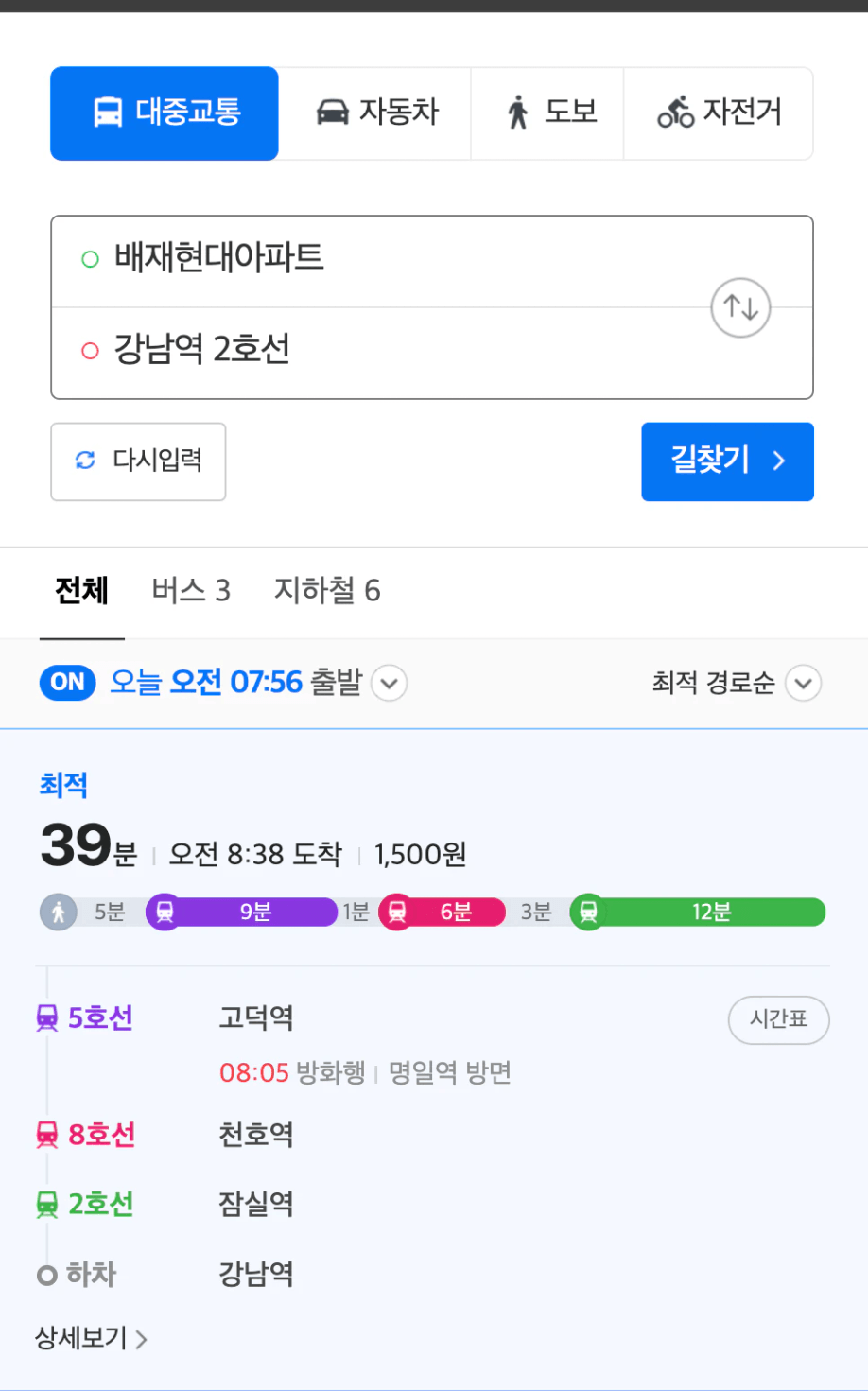The width and height of the screenshot is (868, 1391).
Task: Tap 다시입력 to reset the inputs
Action: [x=138, y=461]
